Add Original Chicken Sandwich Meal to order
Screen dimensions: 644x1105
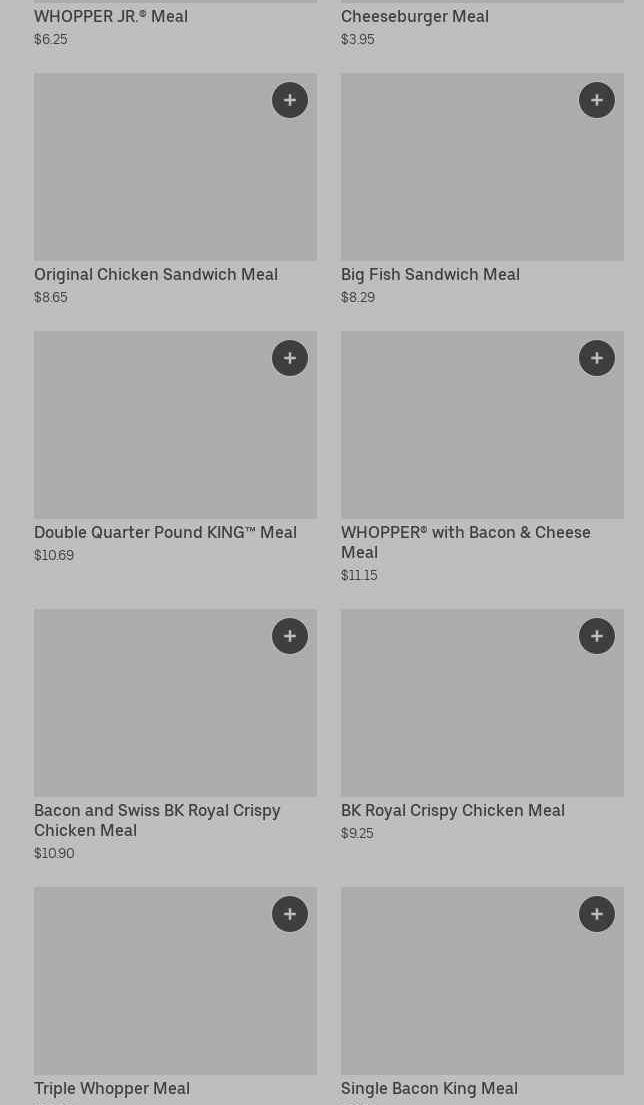290,100
